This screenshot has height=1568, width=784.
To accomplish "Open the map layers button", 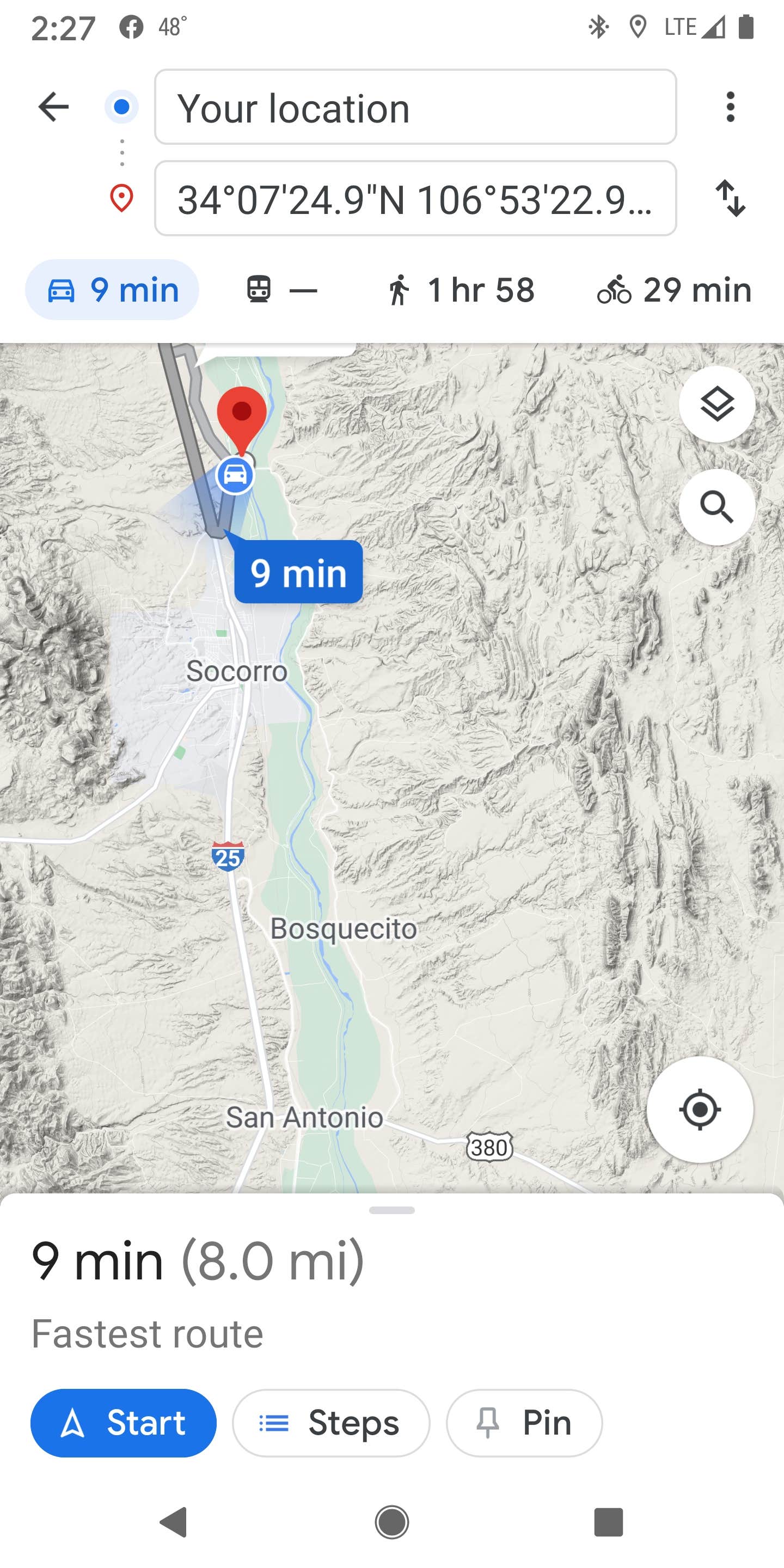I will pos(716,404).
